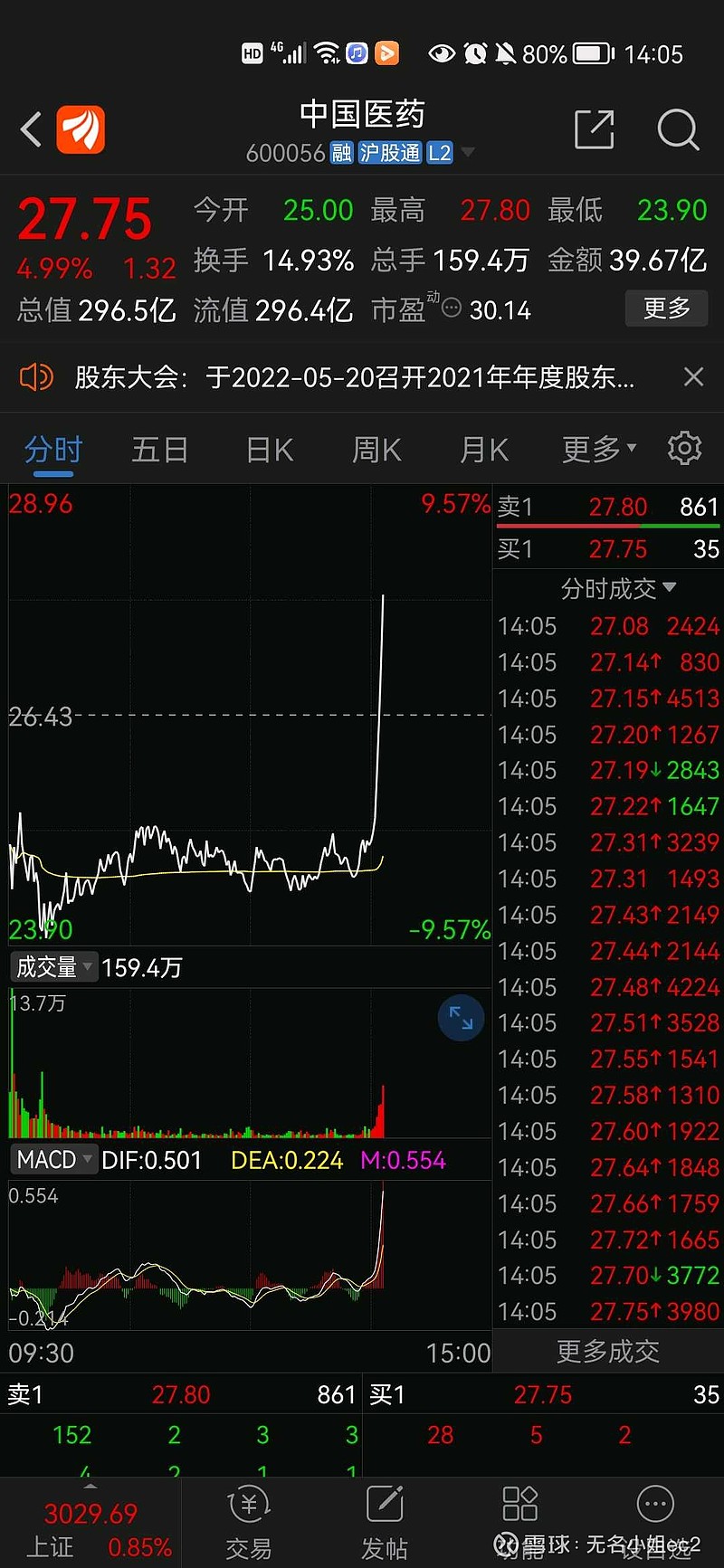Viewport: 724px width, 1568px height.
Task: Share this stock page
Action: [x=595, y=129]
